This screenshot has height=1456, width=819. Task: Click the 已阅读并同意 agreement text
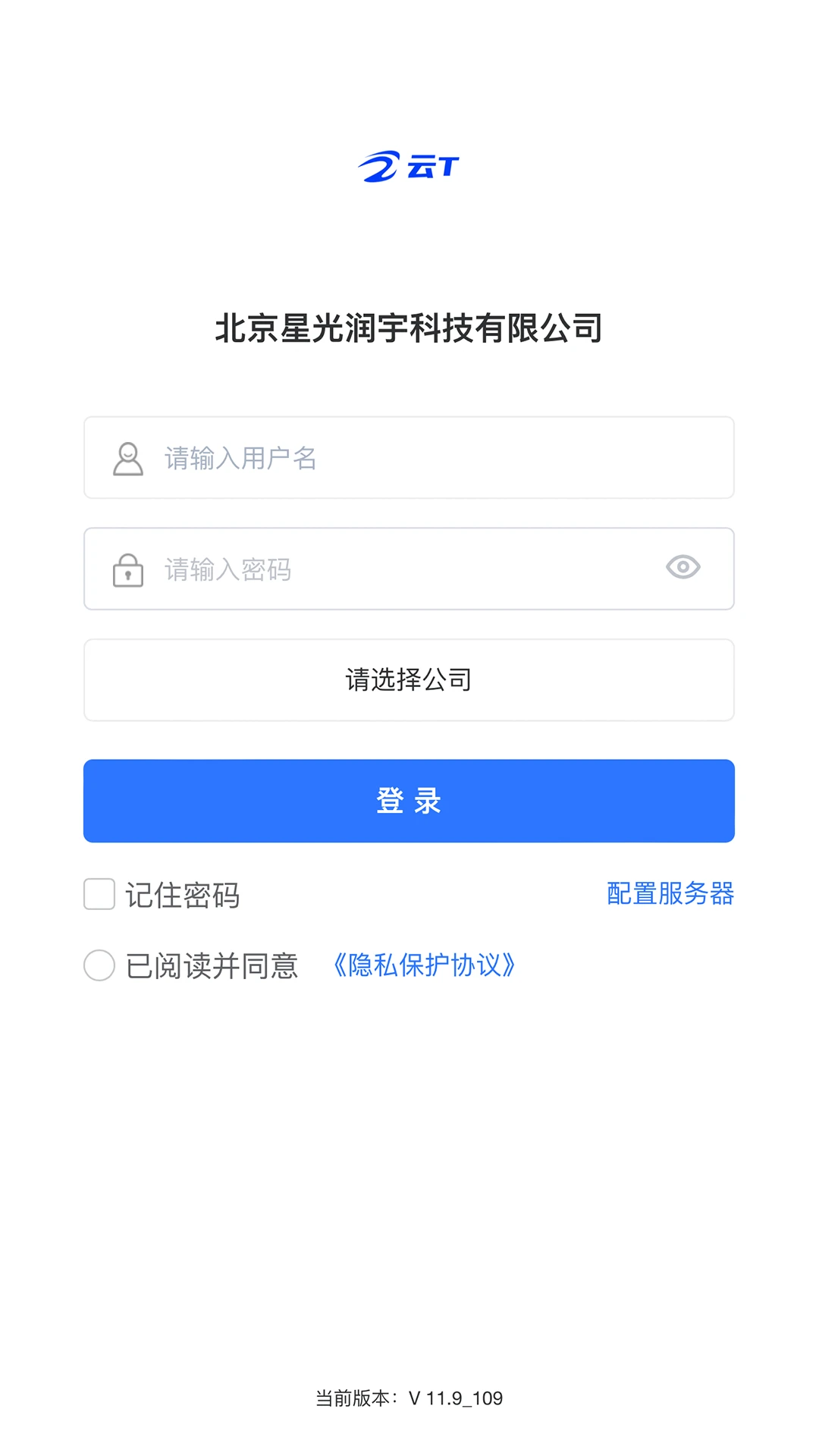coord(212,965)
